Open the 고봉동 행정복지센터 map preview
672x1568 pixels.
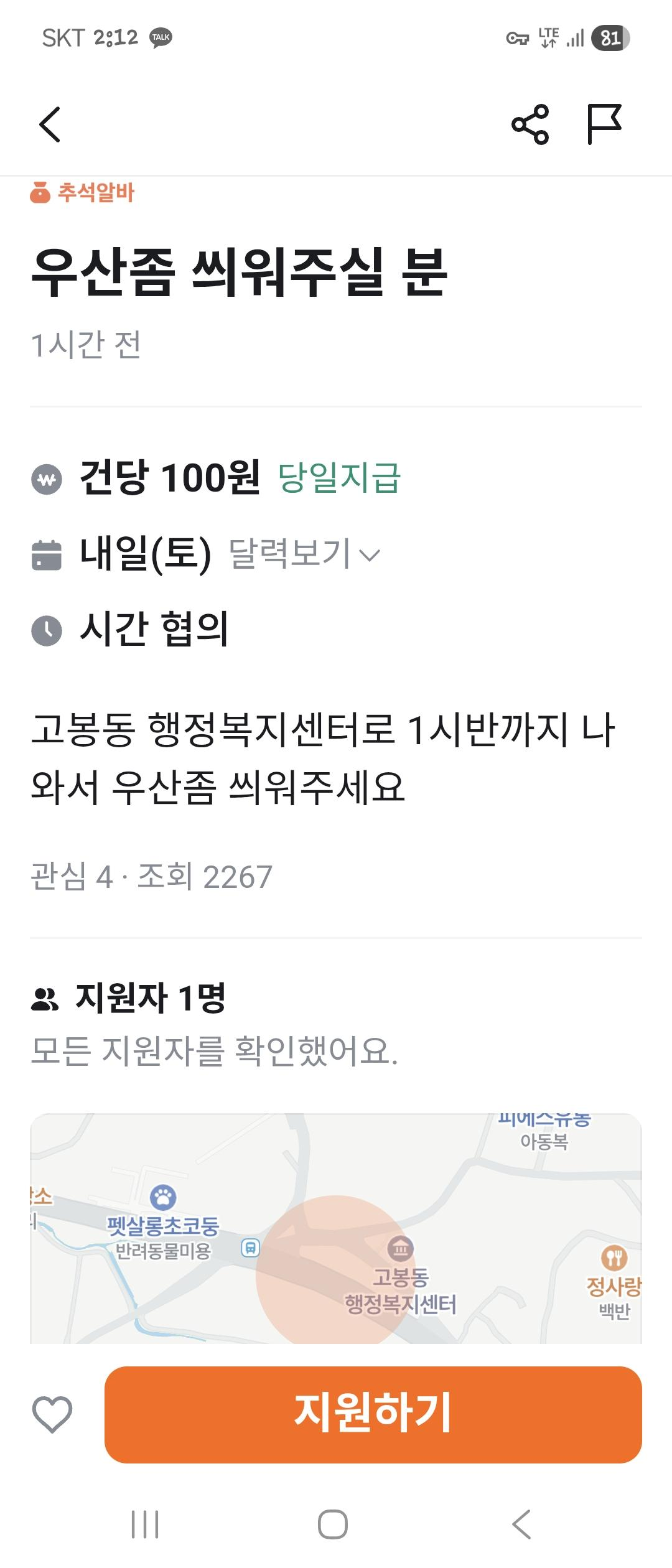click(336, 1228)
